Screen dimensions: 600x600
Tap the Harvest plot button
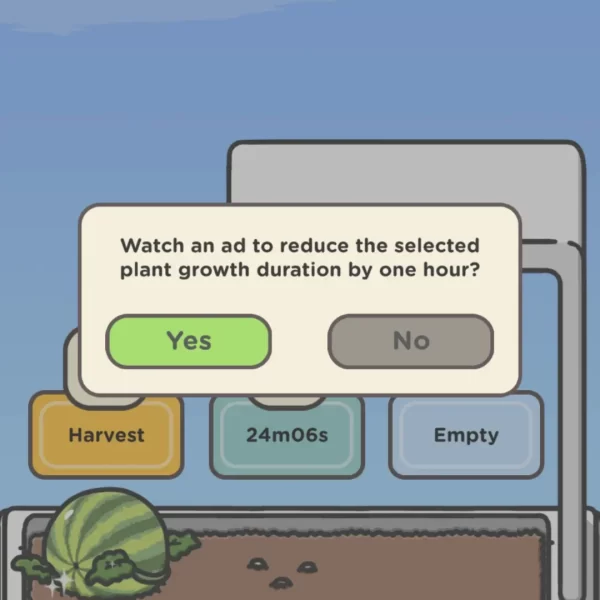[106, 436]
